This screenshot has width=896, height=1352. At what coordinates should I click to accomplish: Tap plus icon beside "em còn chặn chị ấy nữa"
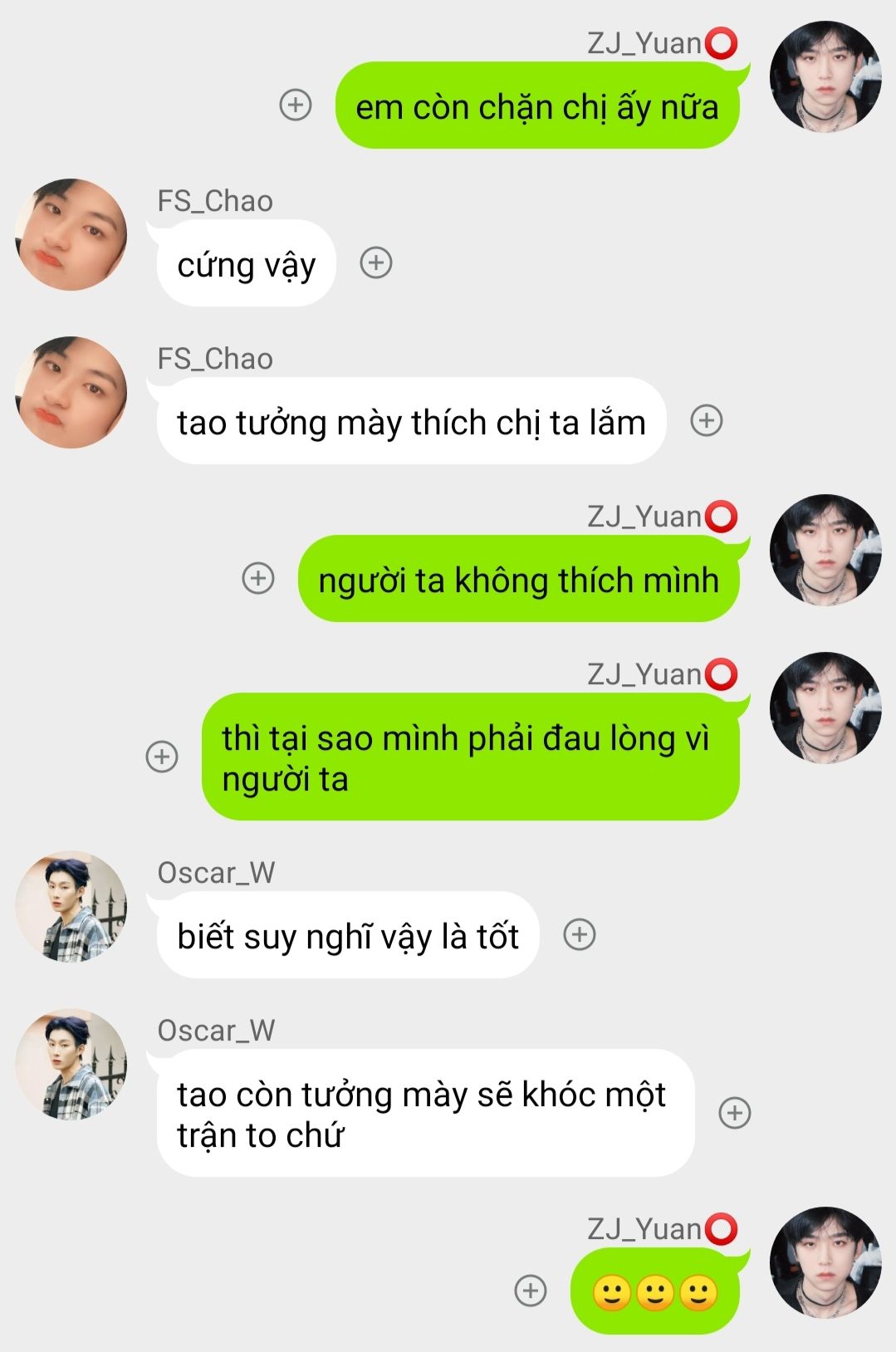coord(296,105)
